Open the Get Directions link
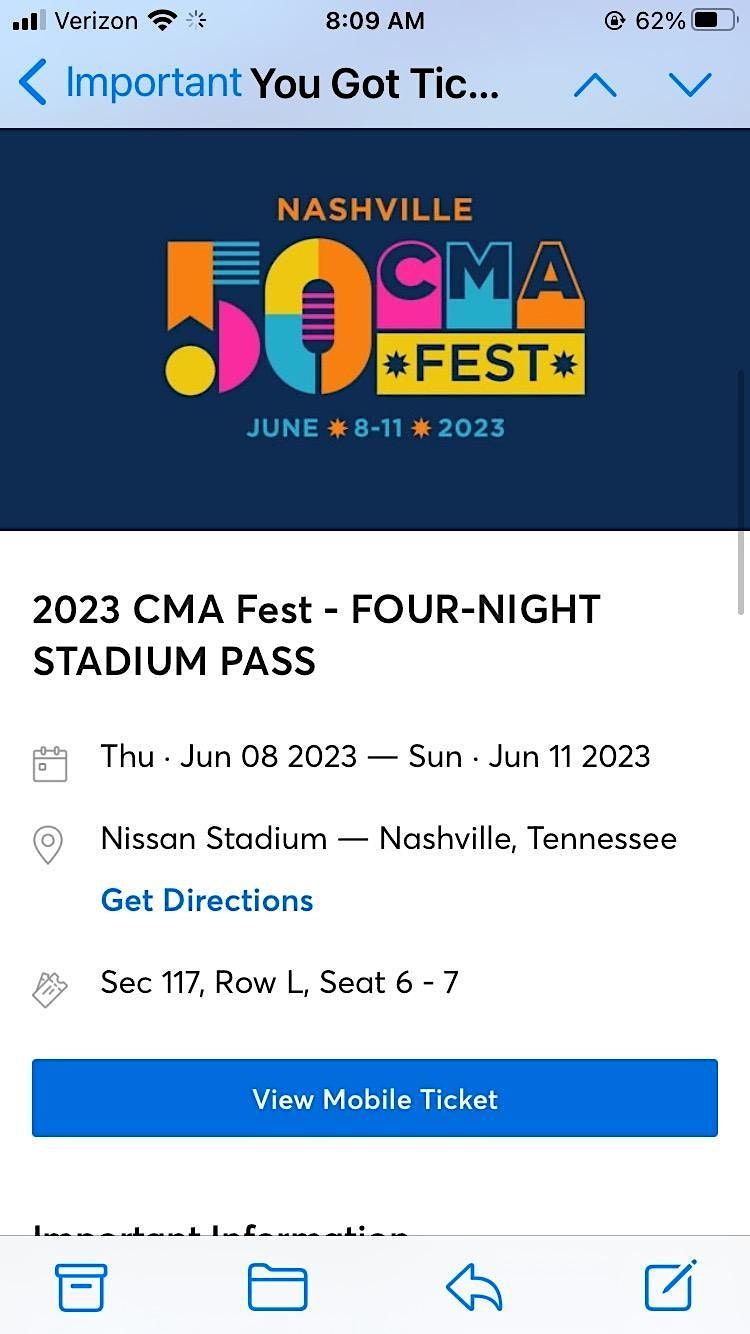750x1334 pixels. click(x=206, y=901)
